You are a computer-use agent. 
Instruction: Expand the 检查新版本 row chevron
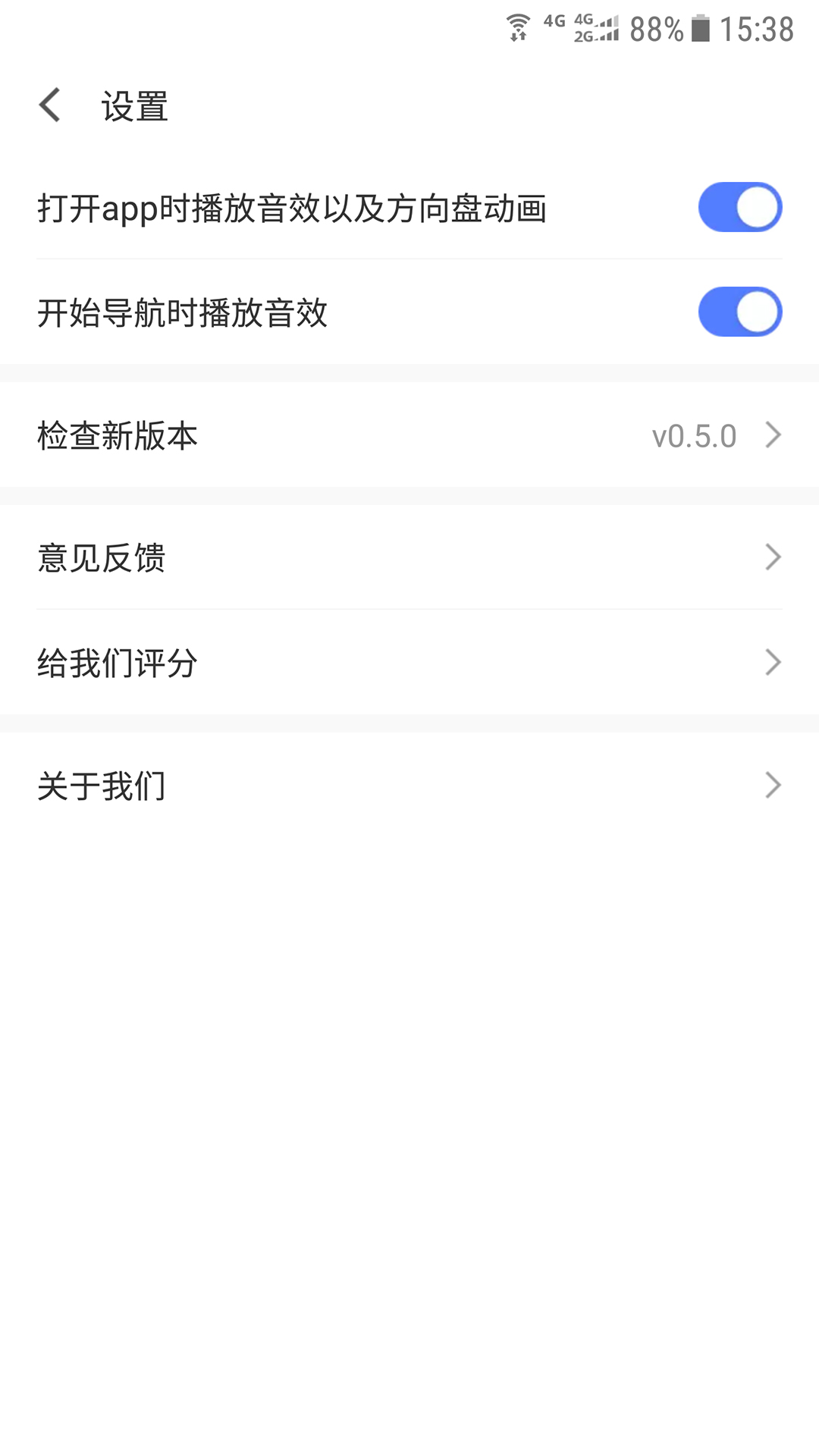tap(773, 435)
